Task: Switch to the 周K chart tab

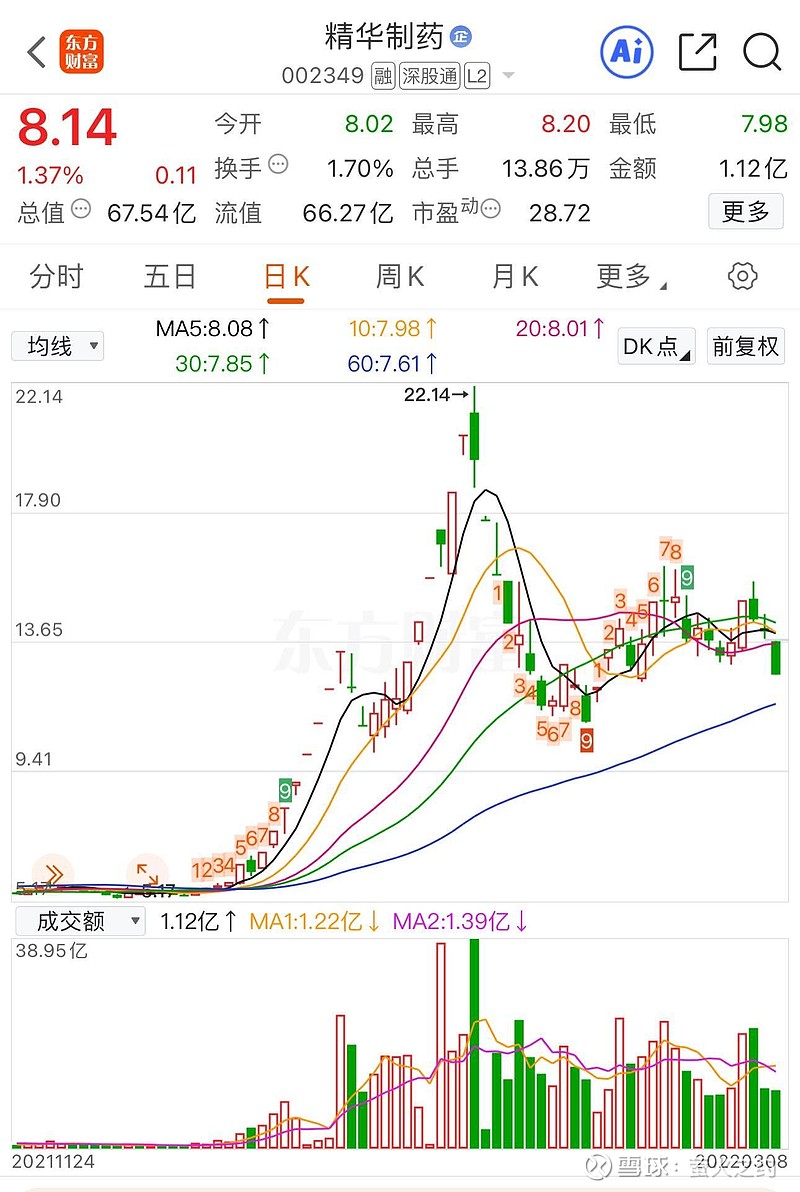Action: click(400, 277)
